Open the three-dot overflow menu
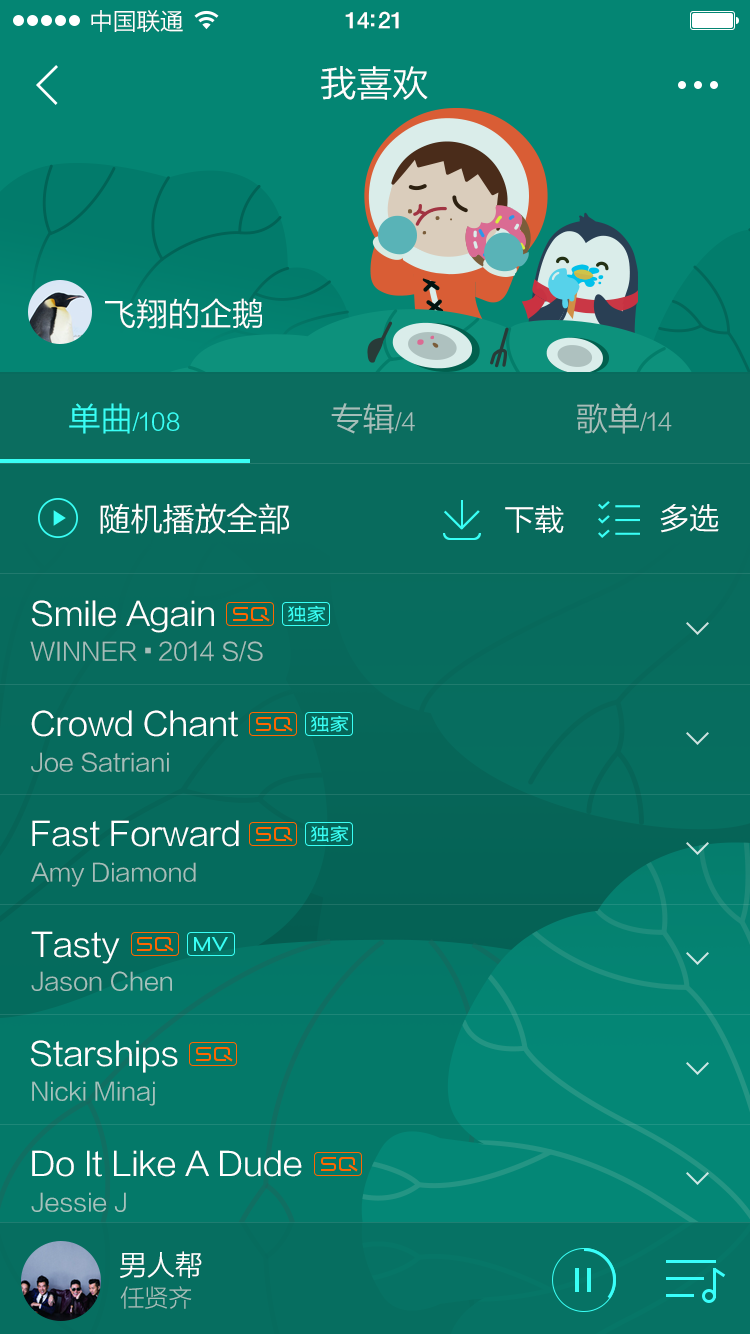The width and height of the screenshot is (750, 1334). click(697, 85)
